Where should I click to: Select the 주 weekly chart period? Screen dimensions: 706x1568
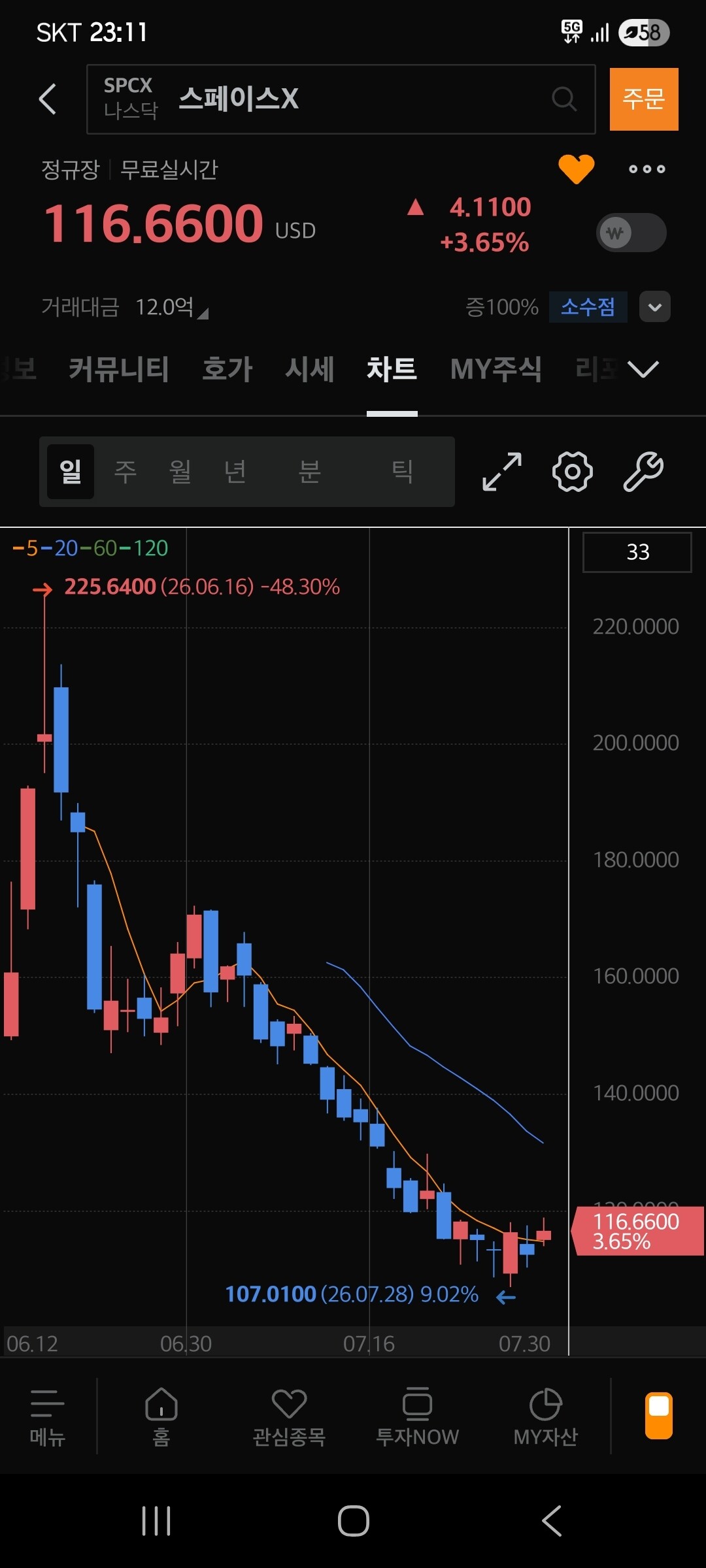coord(126,471)
